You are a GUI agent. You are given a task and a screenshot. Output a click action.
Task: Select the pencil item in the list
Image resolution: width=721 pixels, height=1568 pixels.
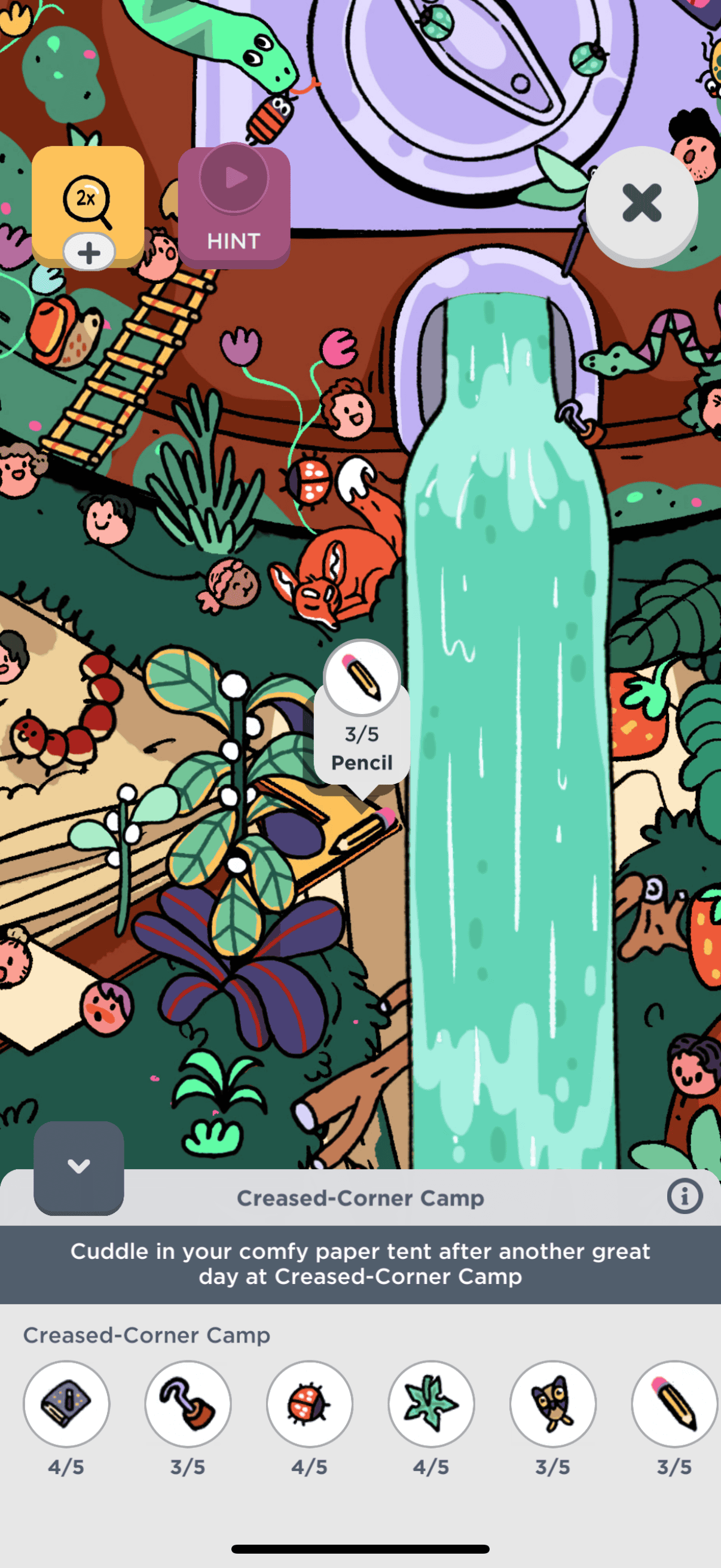[x=674, y=1404]
